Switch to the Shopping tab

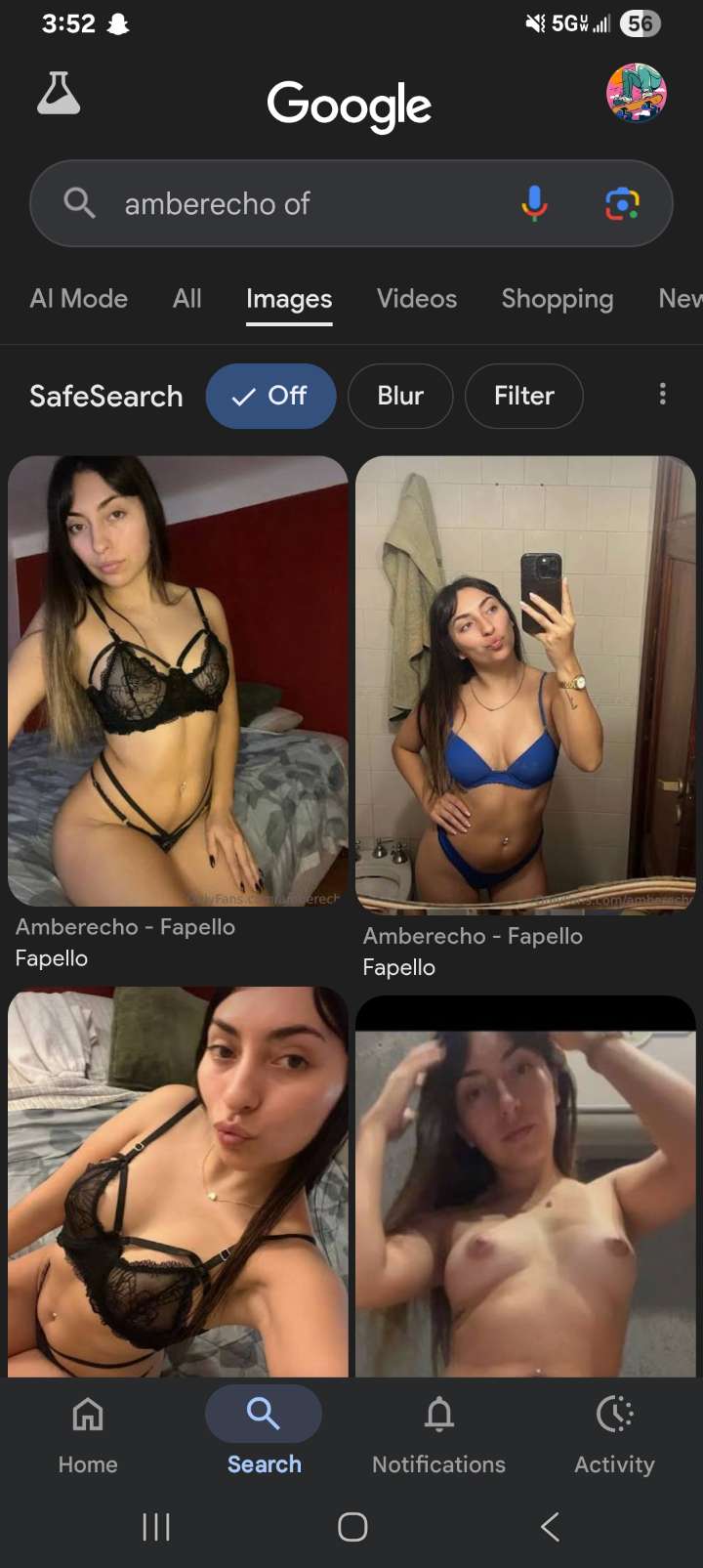point(557,299)
